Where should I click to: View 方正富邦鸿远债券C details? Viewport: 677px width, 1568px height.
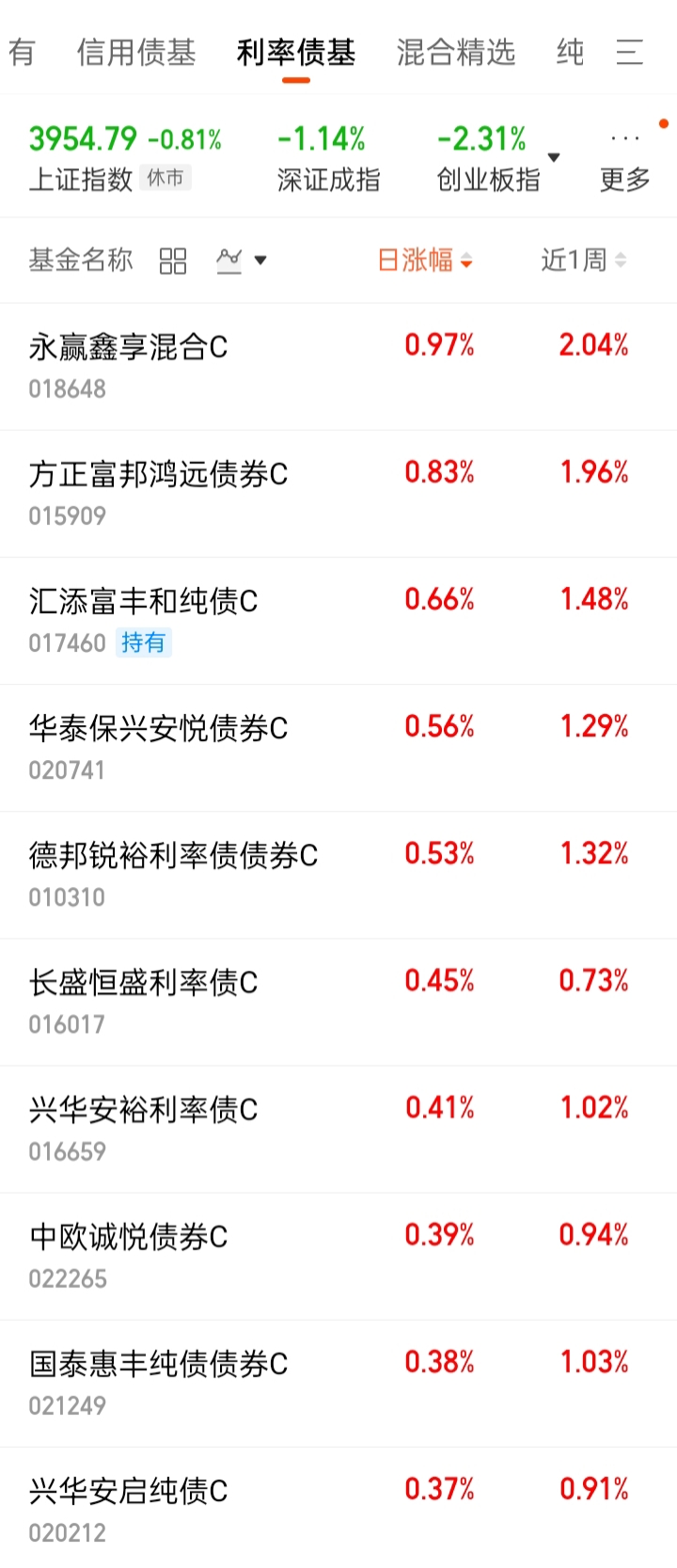tap(158, 475)
